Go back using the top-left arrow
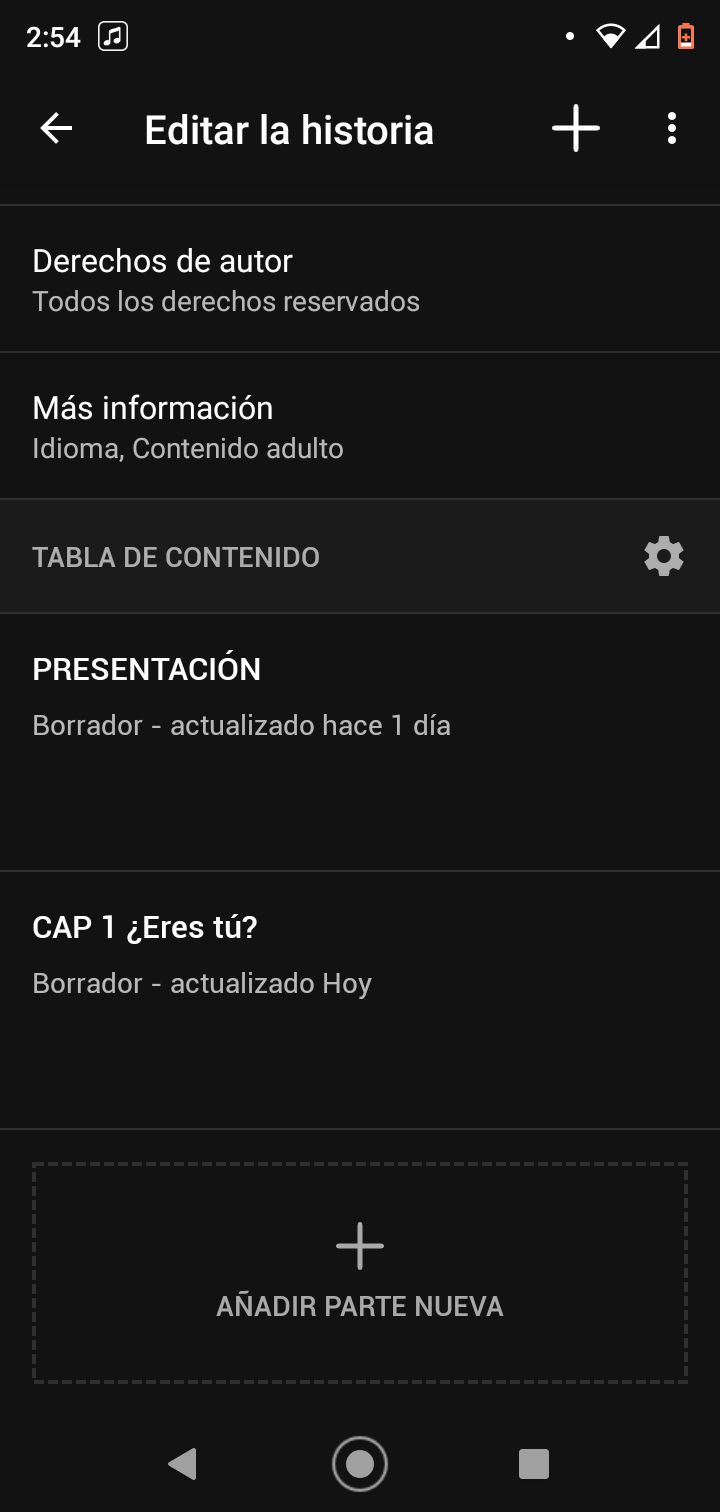 (x=56, y=129)
